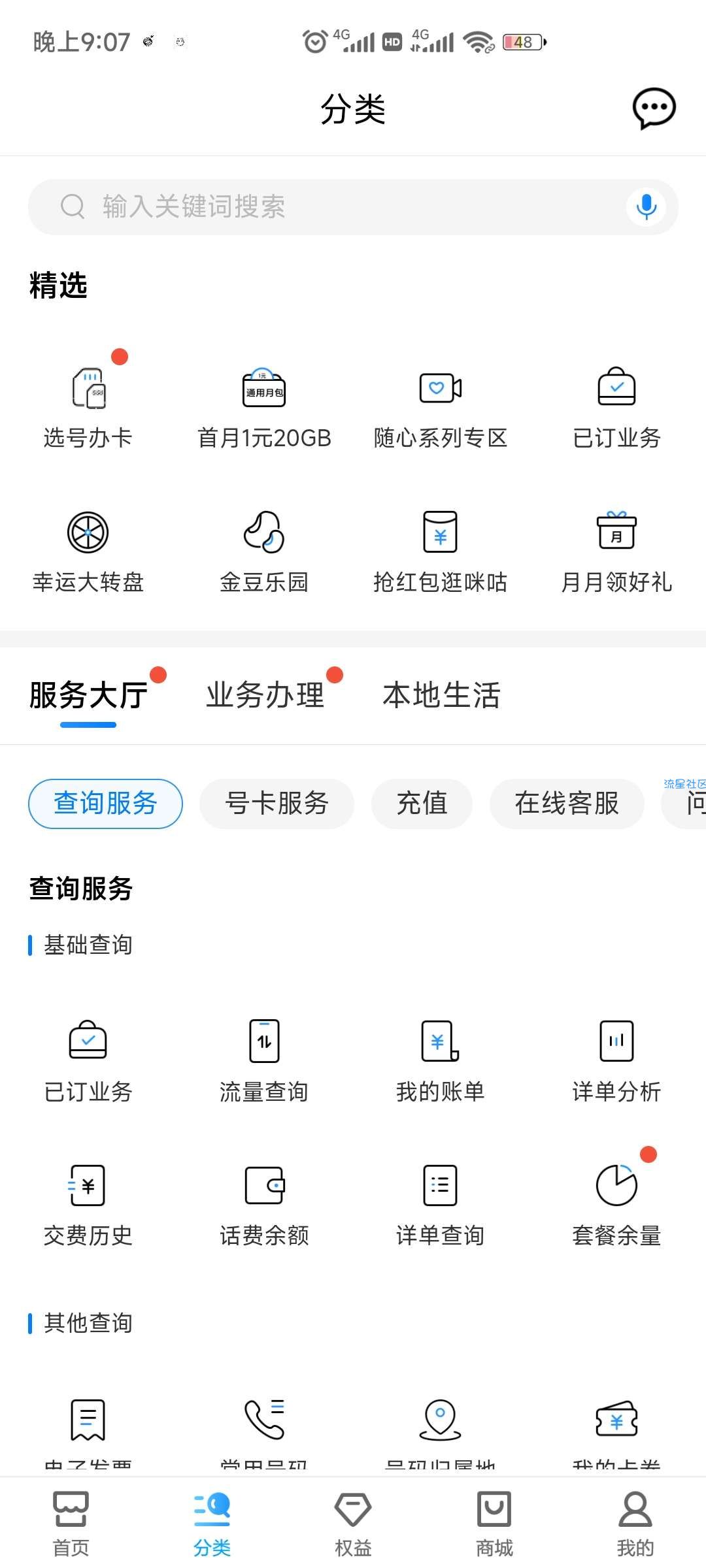The image size is (706, 1568).
Task: Switch to 业务办理 tab
Action: click(265, 694)
